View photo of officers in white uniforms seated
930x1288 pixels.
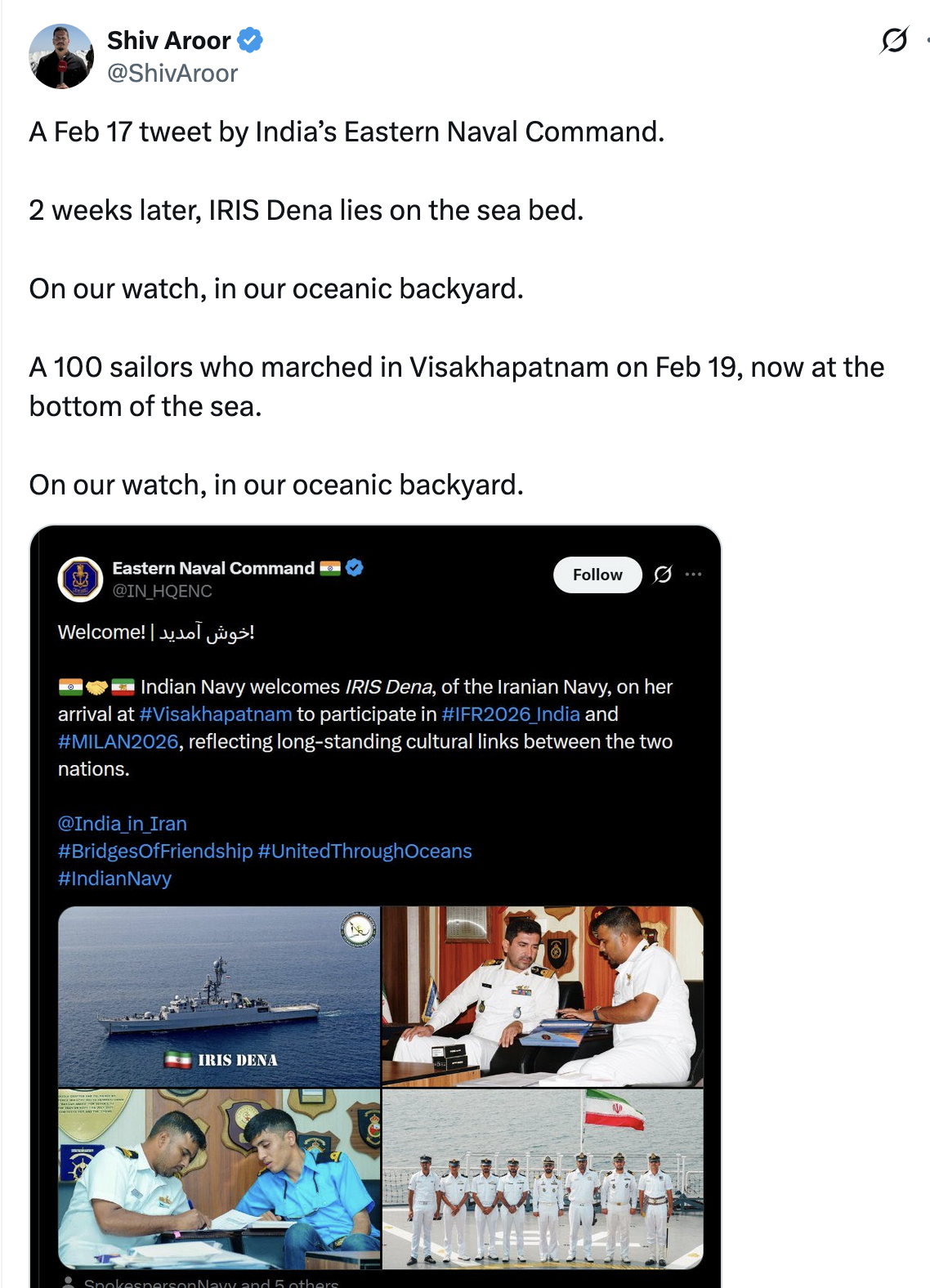tap(543, 996)
